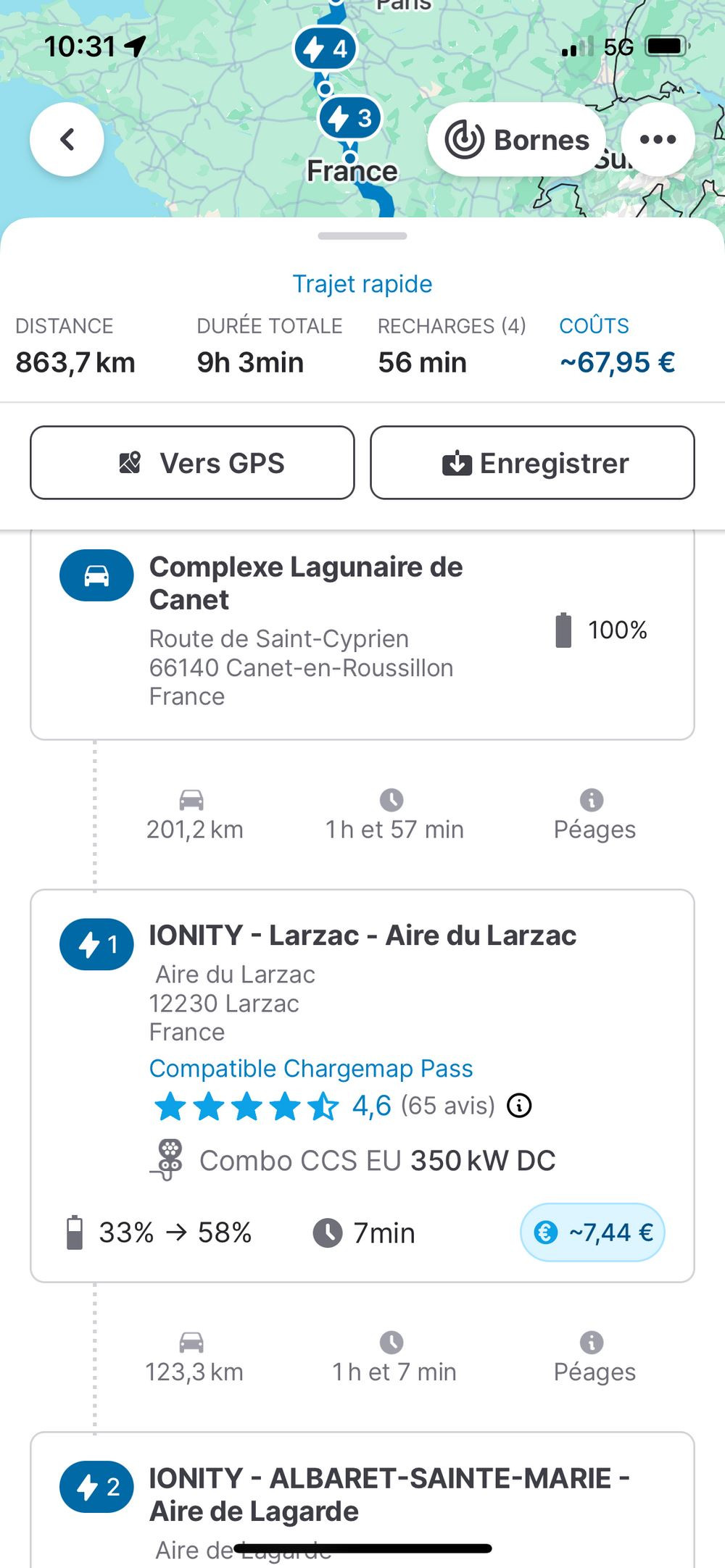Open the COÛTS ~67,95 € breakdown
Image resolution: width=725 pixels, height=1568 pixels.
click(617, 346)
